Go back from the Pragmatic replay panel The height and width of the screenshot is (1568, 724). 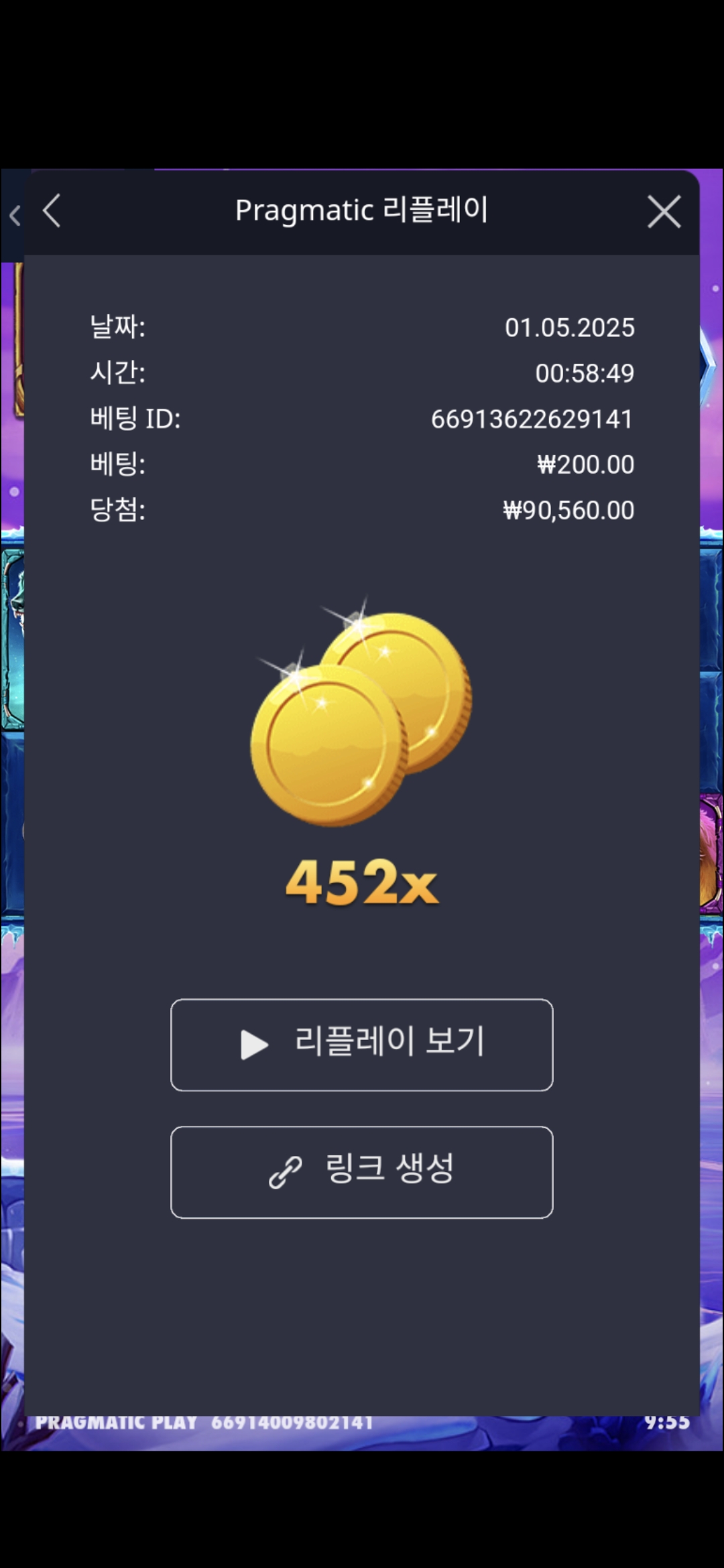[52, 211]
